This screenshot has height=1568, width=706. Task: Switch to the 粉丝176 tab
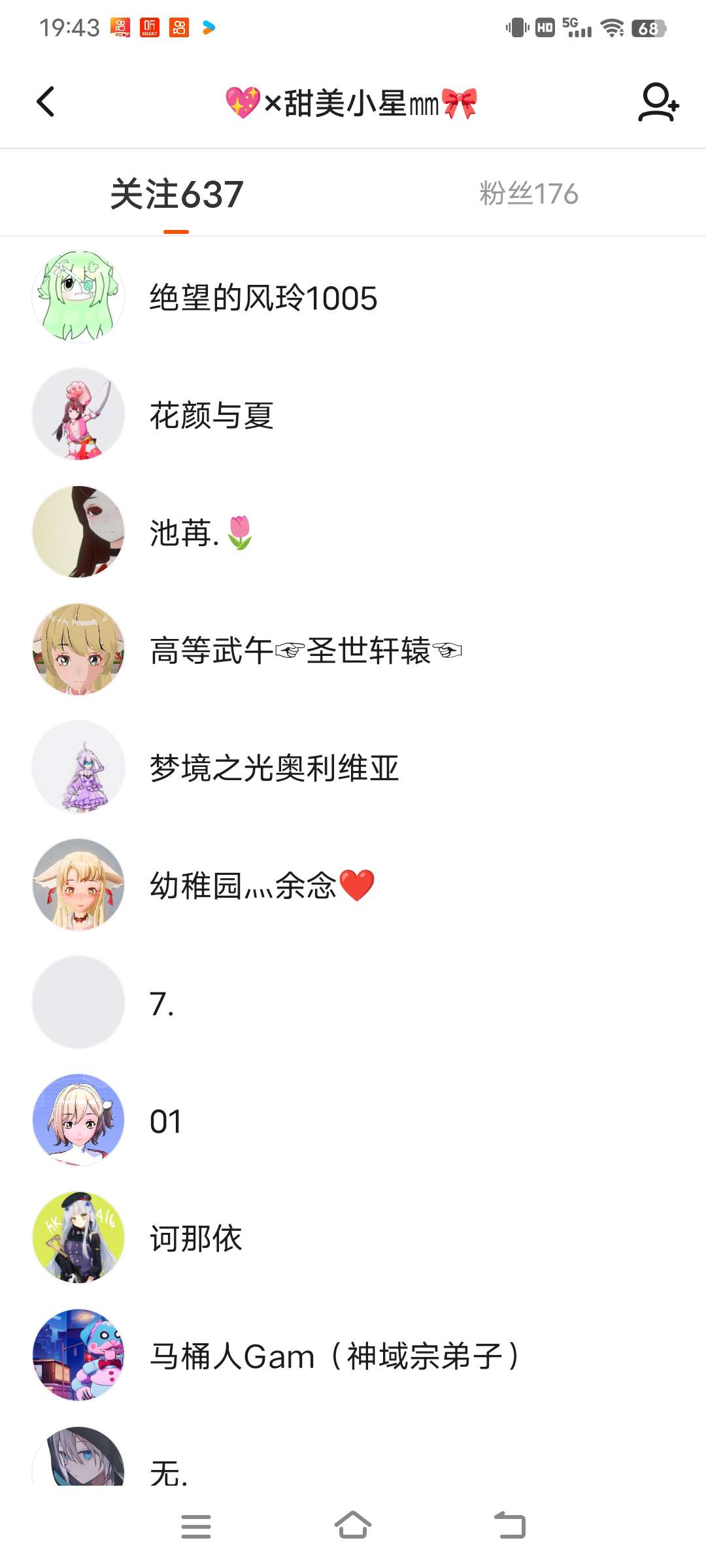(x=528, y=193)
